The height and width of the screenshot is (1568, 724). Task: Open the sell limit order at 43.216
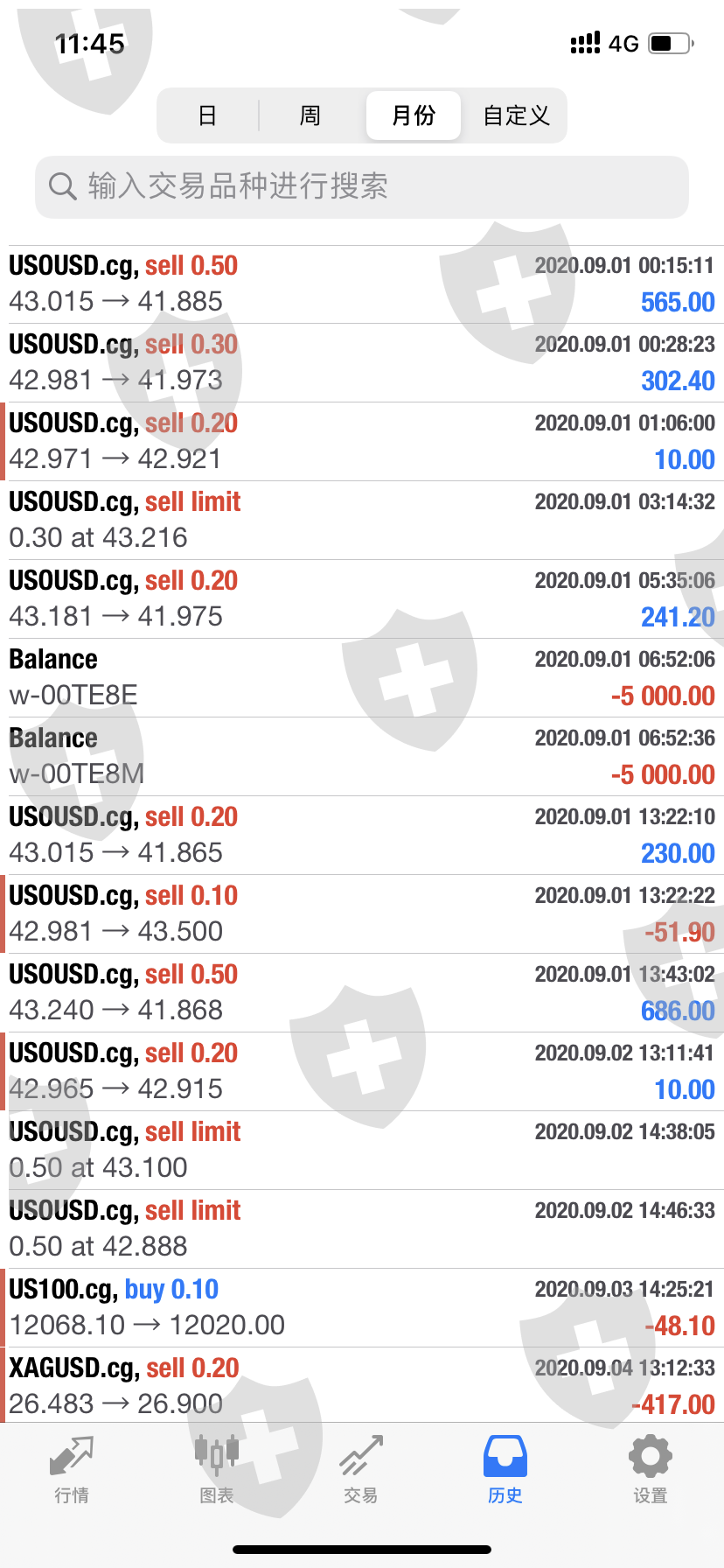tap(362, 521)
